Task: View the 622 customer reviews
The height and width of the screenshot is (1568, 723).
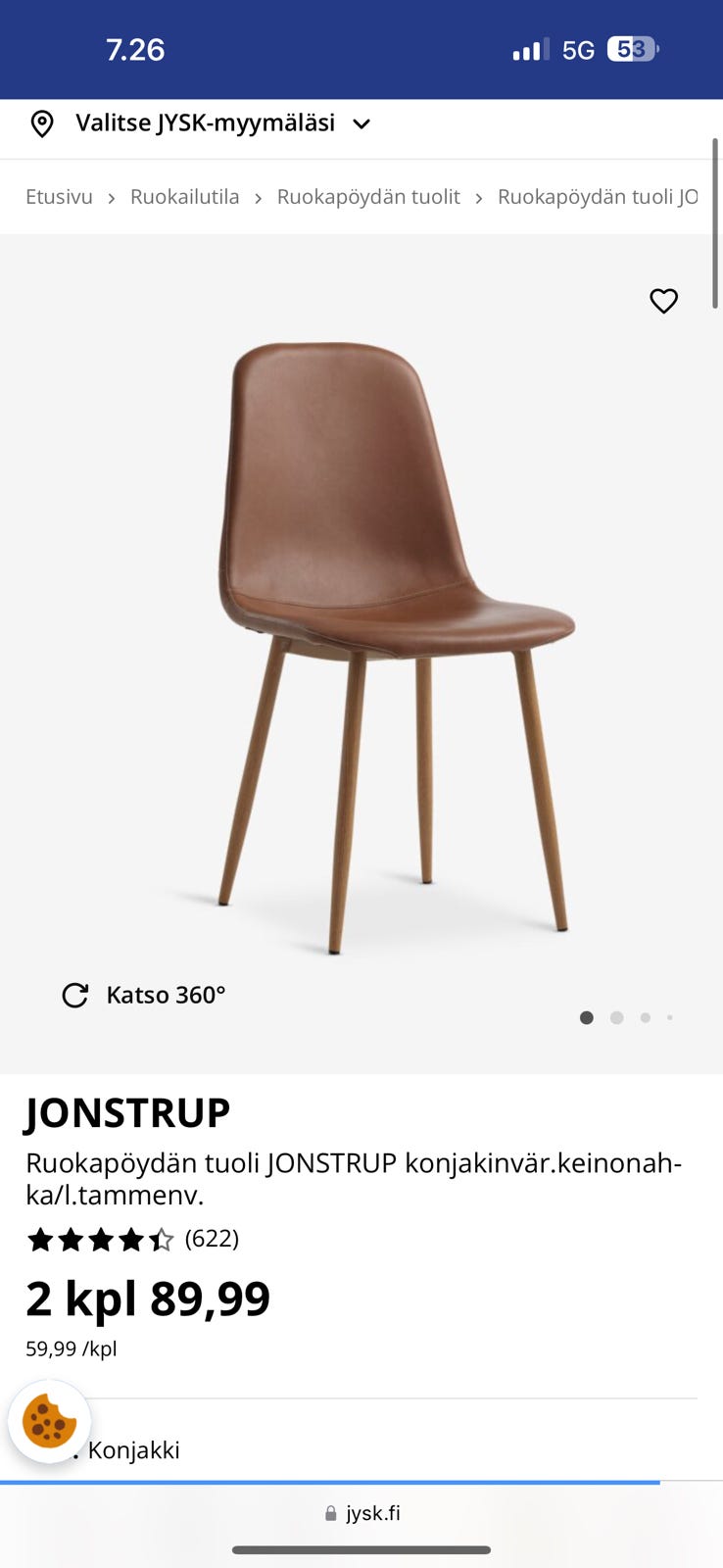Action: 212,1239
